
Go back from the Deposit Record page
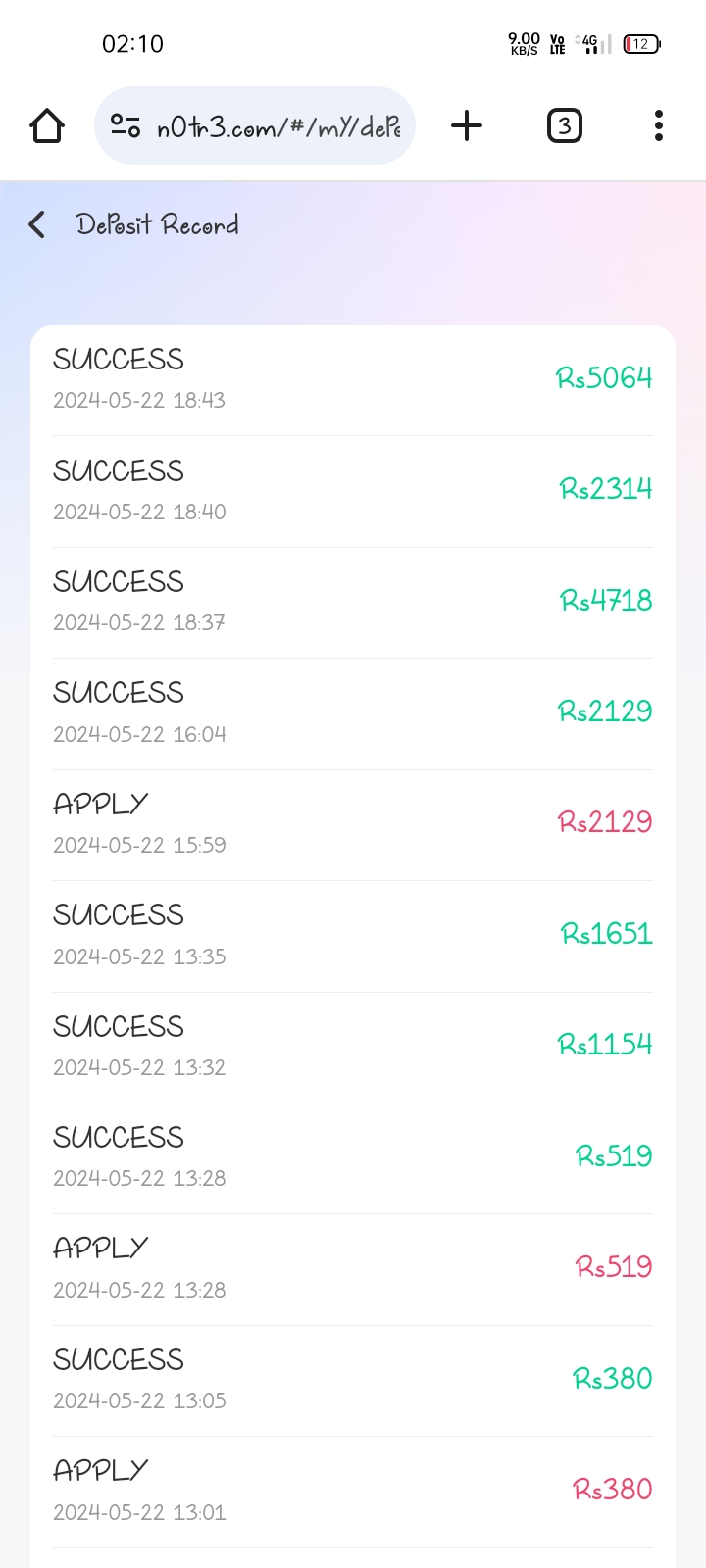[37, 224]
